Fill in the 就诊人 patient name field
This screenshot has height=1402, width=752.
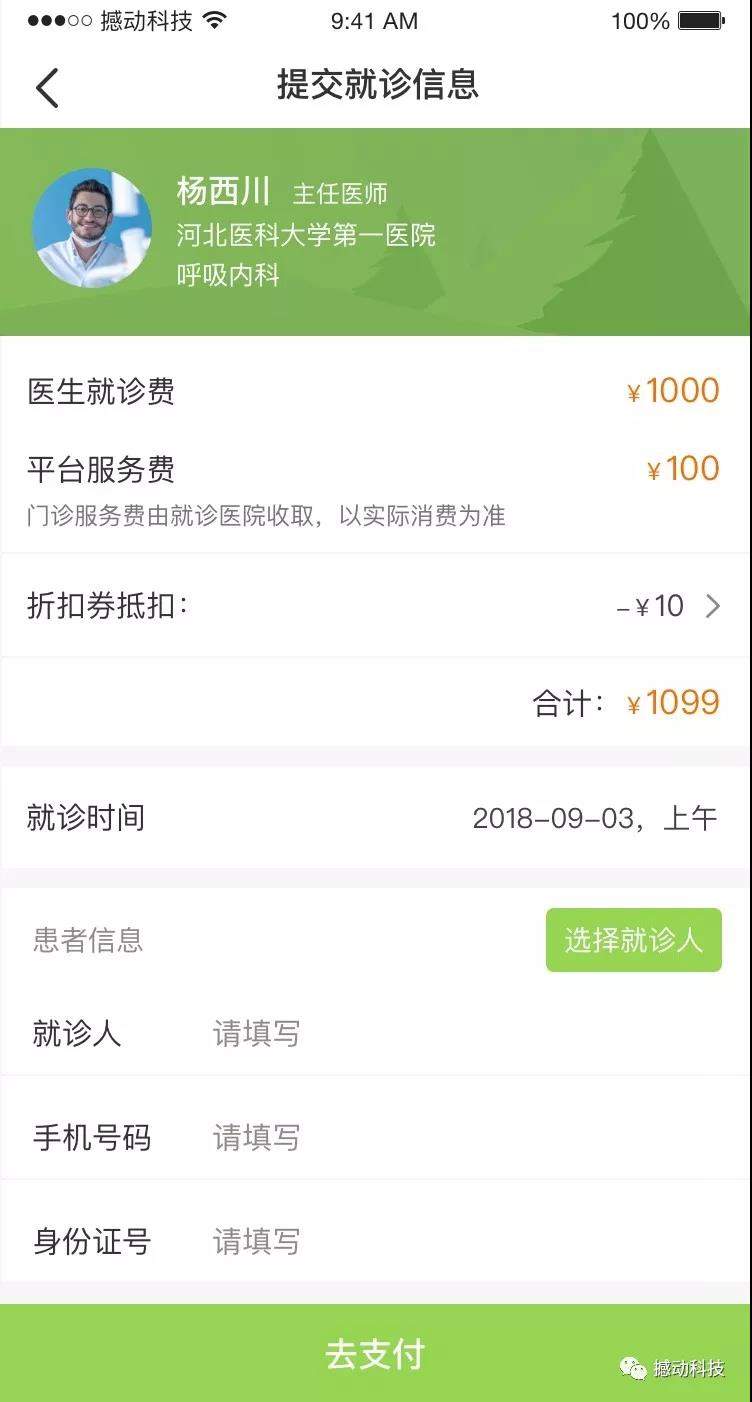(255, 1034)
